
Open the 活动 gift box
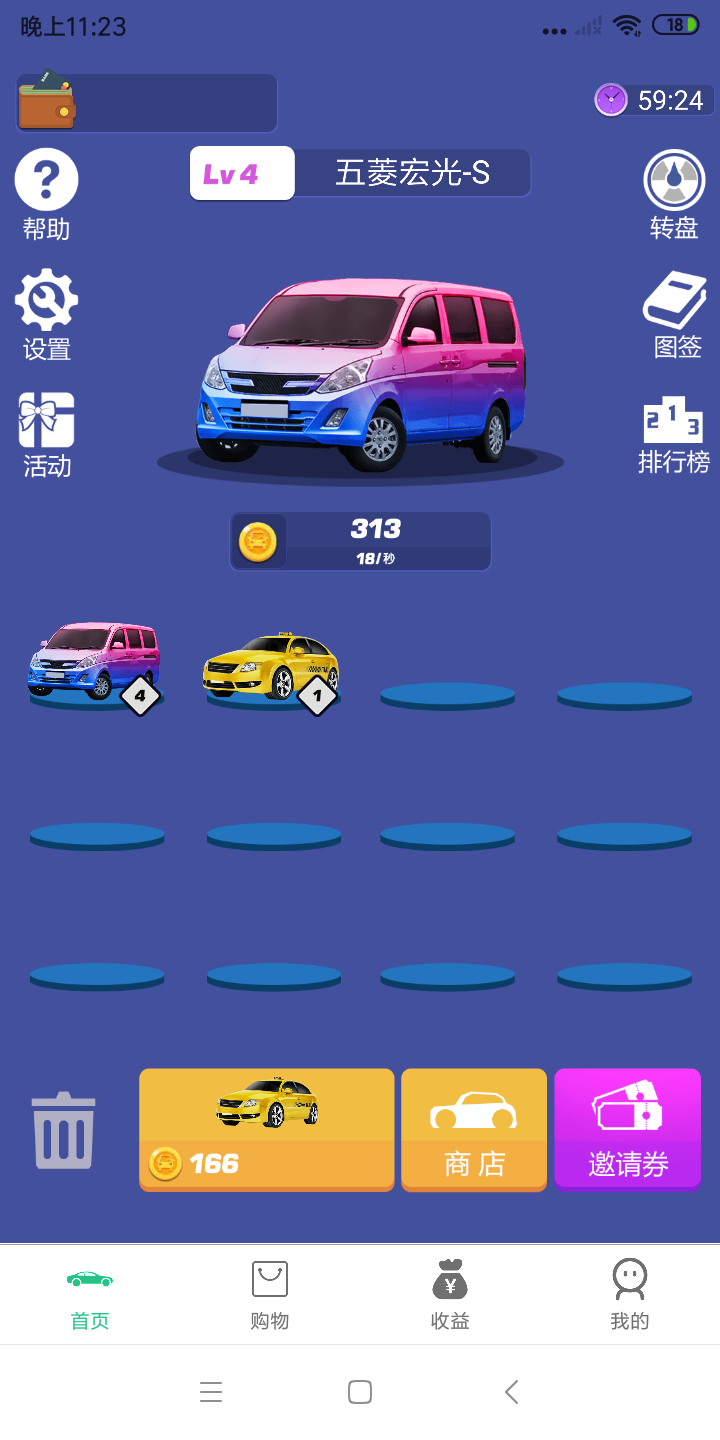[x=46, y=420]
